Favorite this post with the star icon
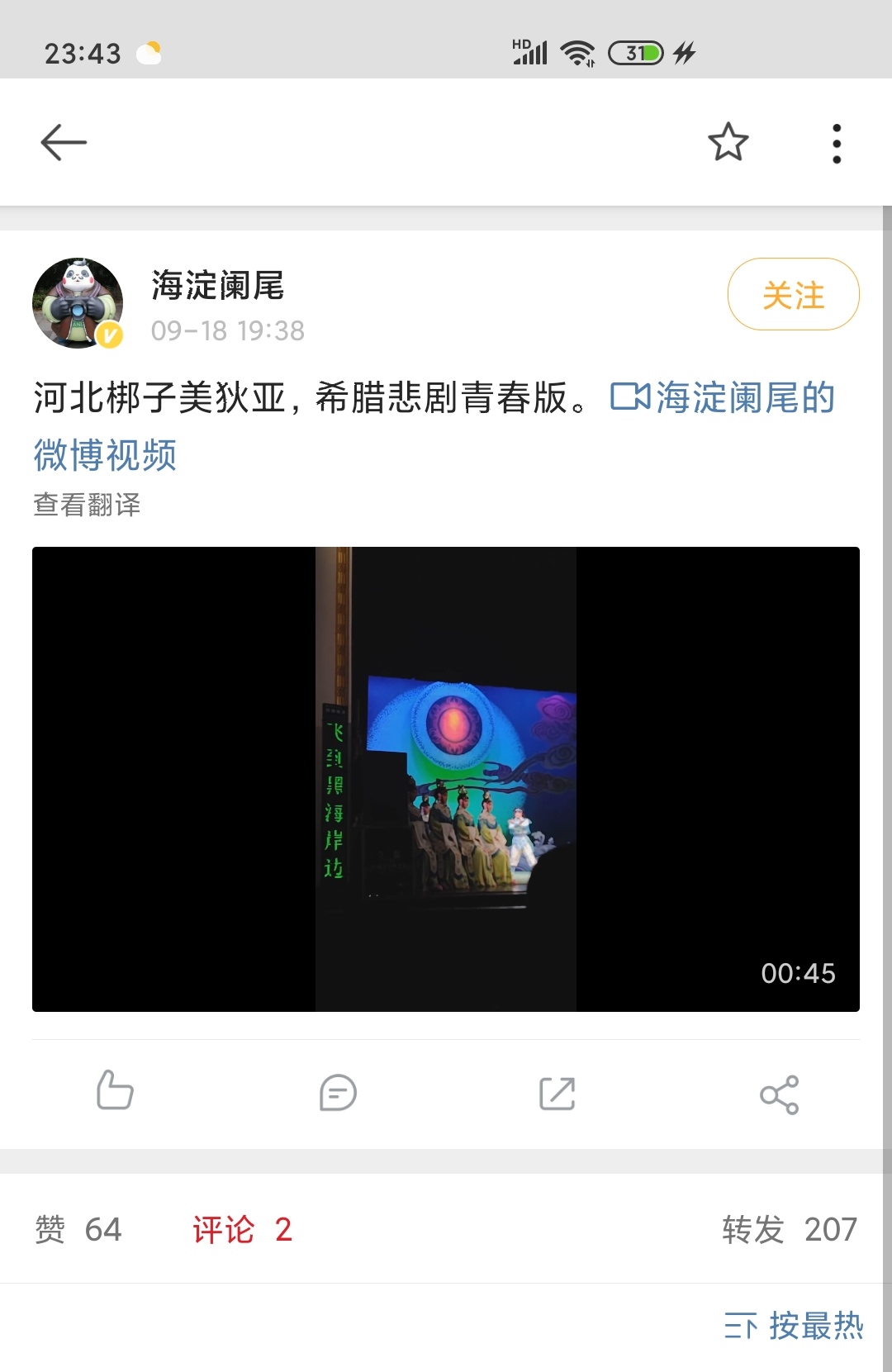 pyautogui.click(x=728, y=142)
